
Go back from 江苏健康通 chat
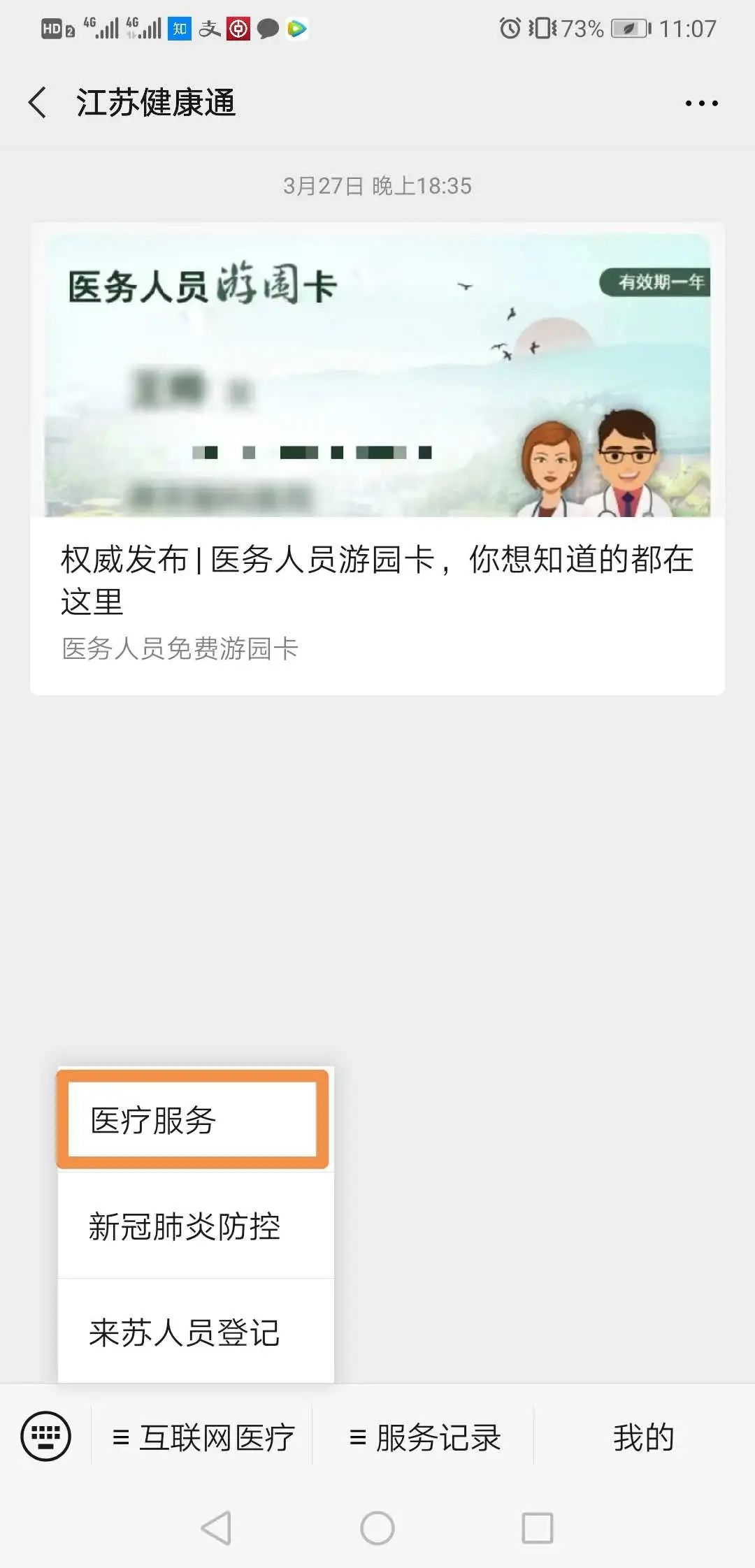[x=38, y=103]
